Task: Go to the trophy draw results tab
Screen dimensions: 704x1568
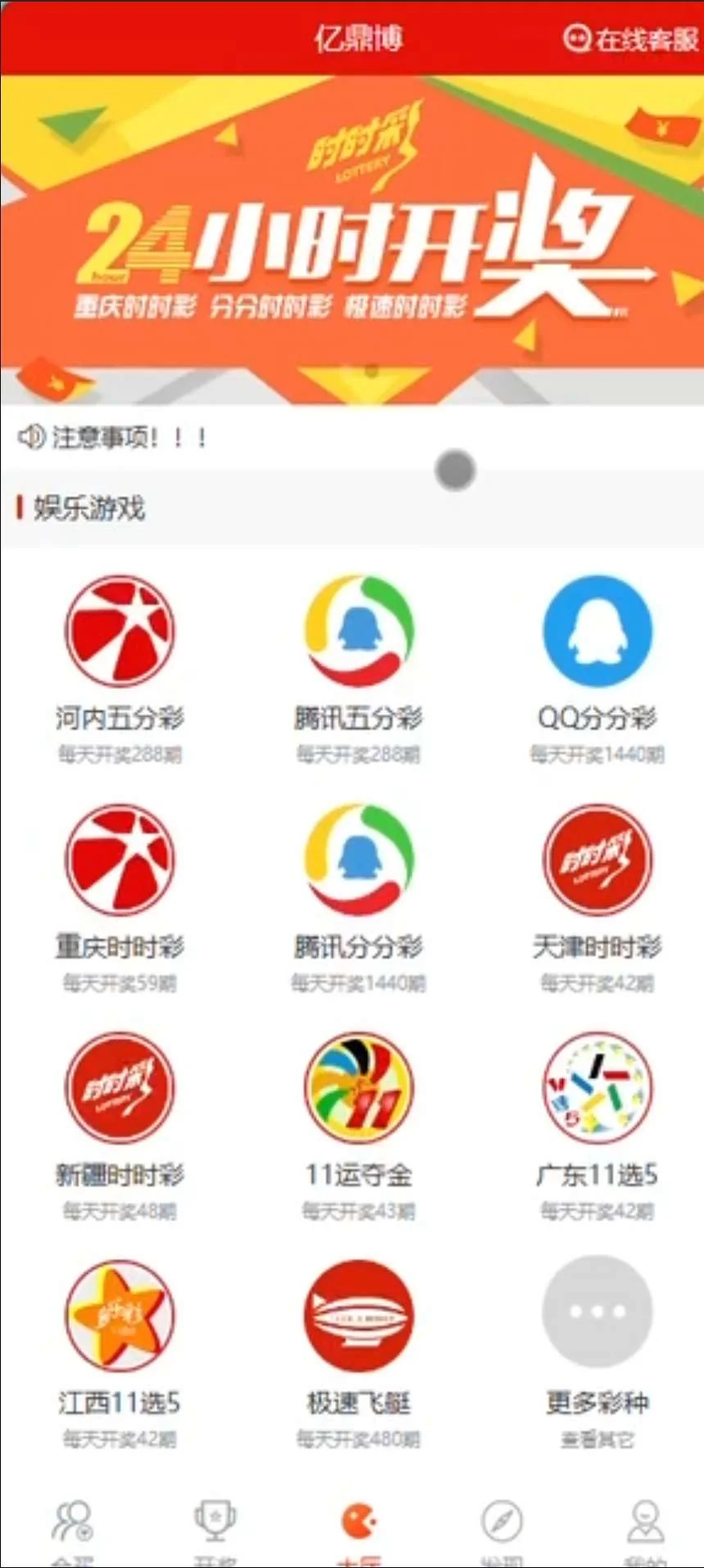Action: click(x=215, y=1527)
